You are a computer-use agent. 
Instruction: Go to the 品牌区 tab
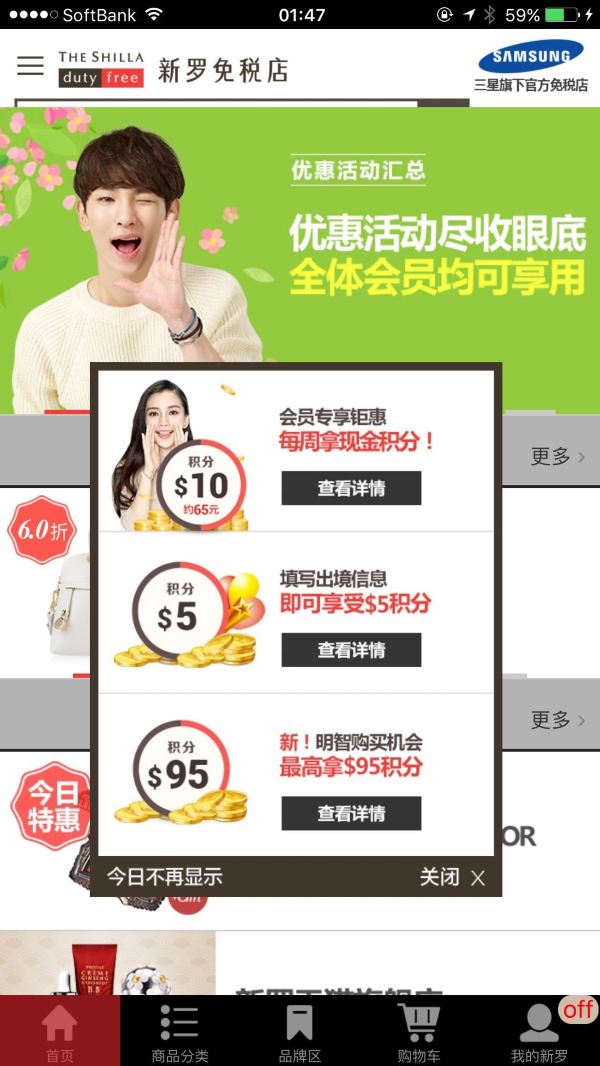300,1031
